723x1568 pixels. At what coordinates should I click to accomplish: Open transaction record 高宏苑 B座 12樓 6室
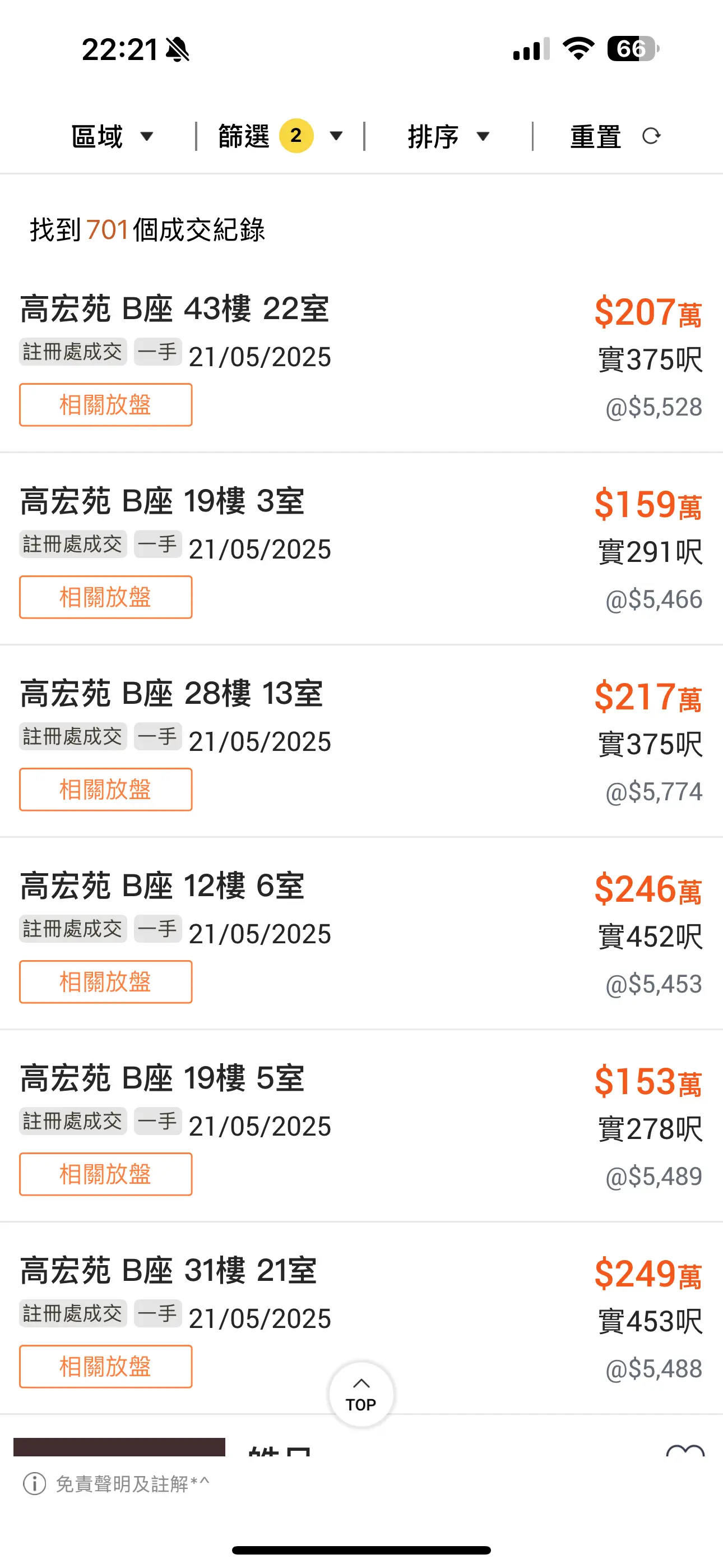(361, 934)
